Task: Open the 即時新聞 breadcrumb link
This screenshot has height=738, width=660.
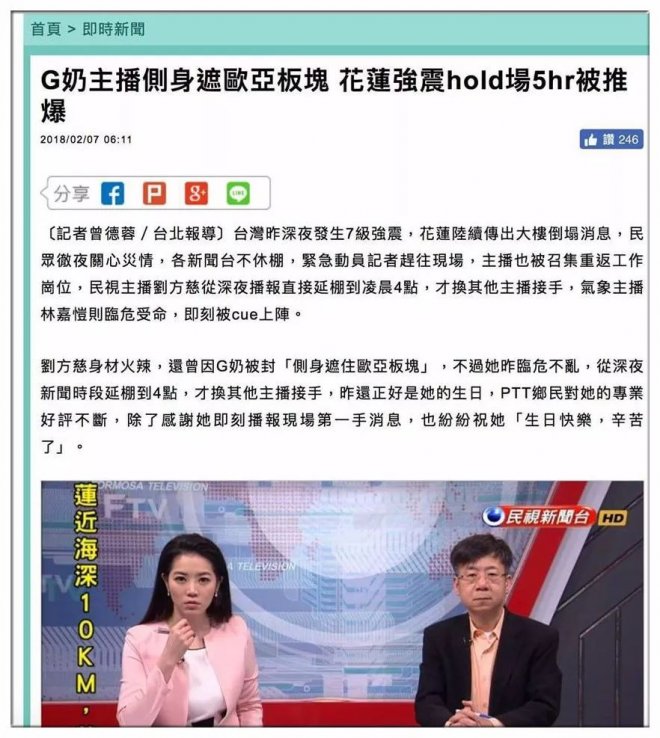Action: point(113,29)
